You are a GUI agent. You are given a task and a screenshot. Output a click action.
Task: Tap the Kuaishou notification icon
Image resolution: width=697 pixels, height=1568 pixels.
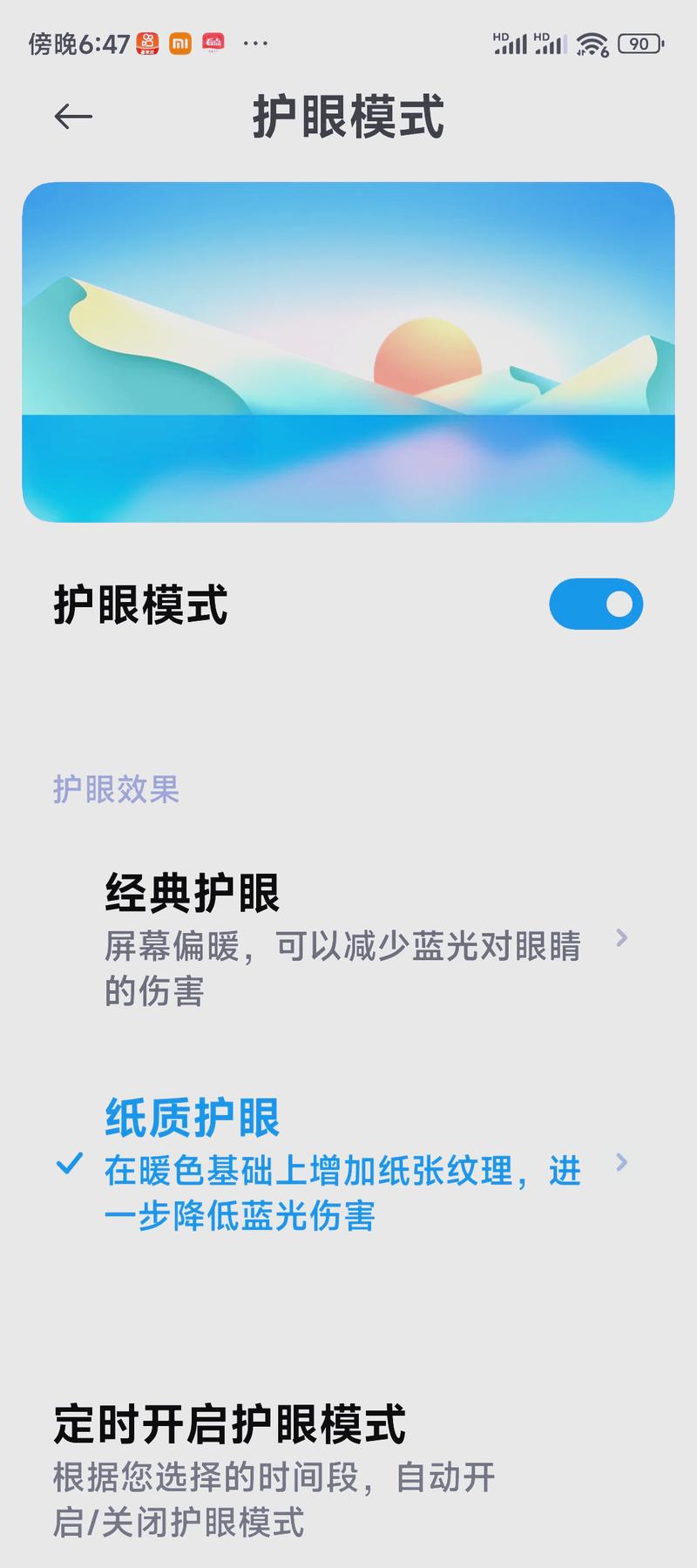[146, 41]
